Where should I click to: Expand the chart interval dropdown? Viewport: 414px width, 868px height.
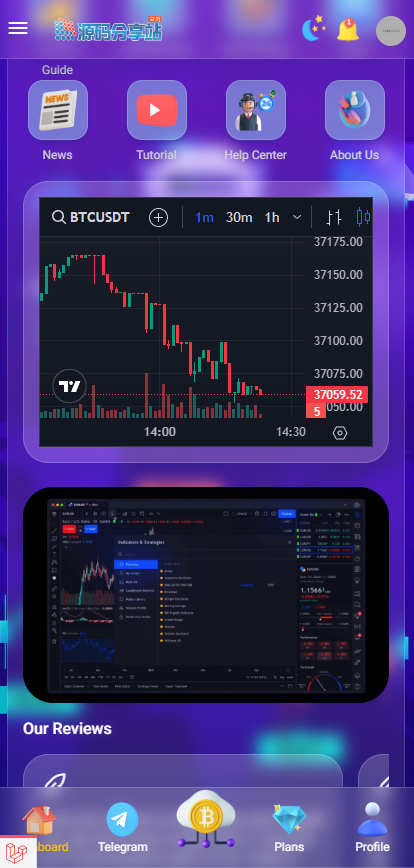click(x=297, y=217)
